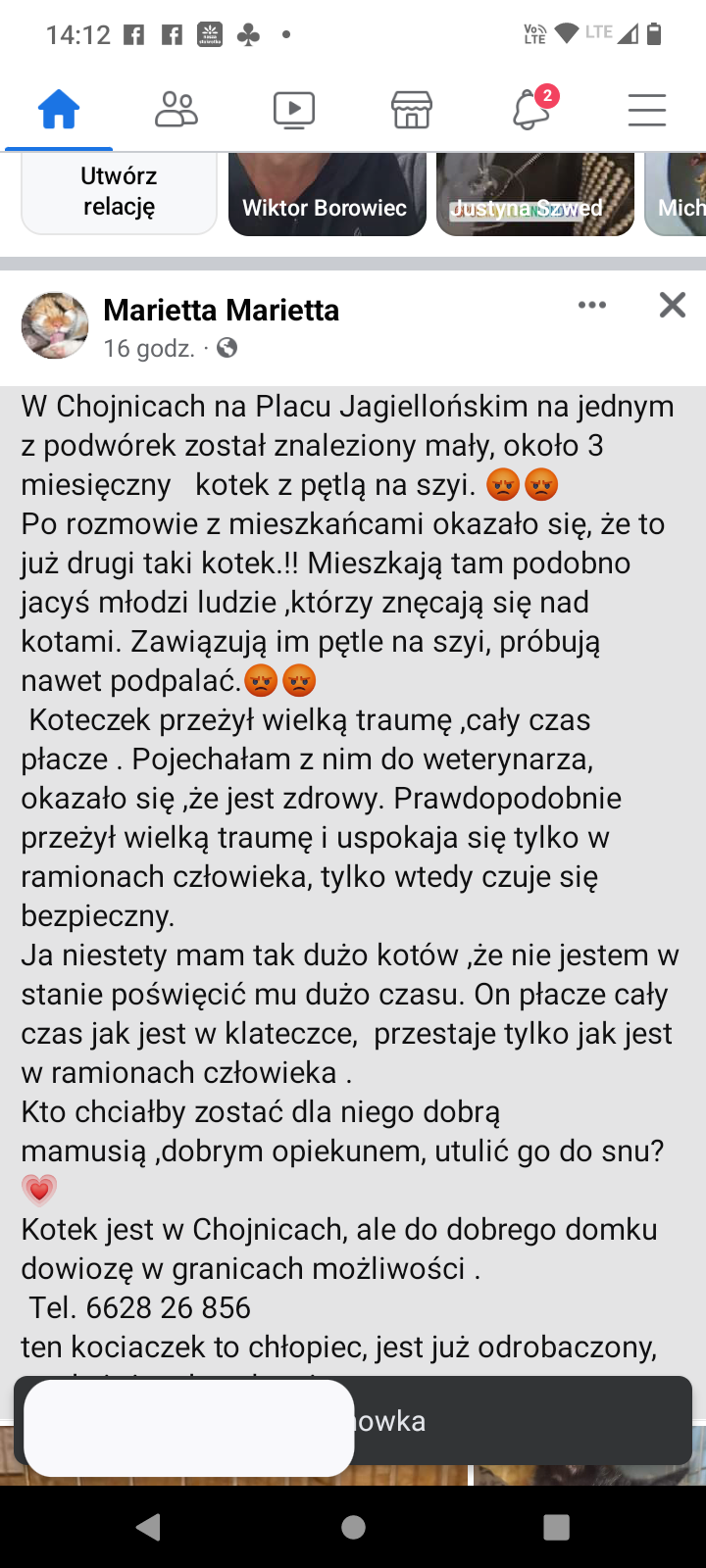The height and width of the screenshot is (1568, 706).
Task: Hide Marietta Marietta's post with the X
Action: (x=673, y=305)
